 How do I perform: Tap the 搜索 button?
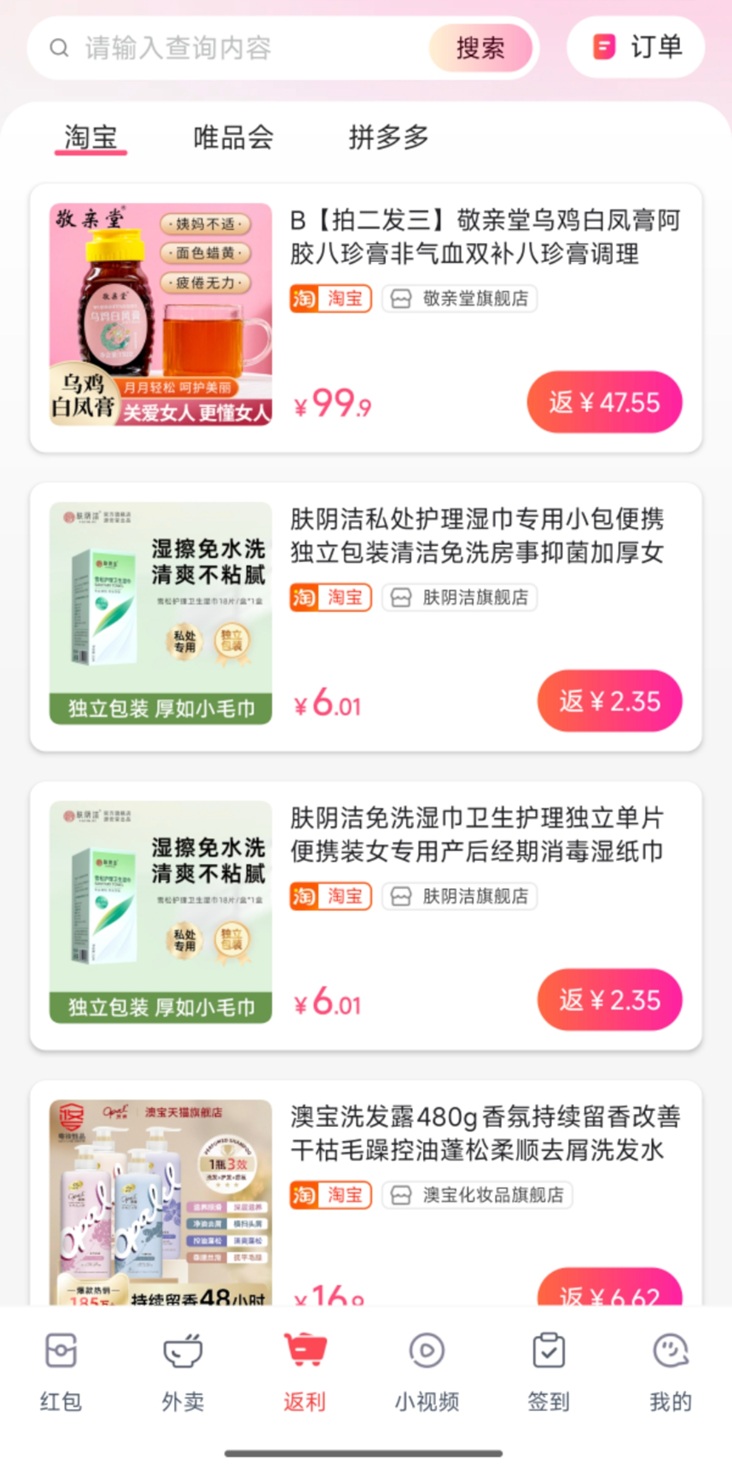coord(480,48)
